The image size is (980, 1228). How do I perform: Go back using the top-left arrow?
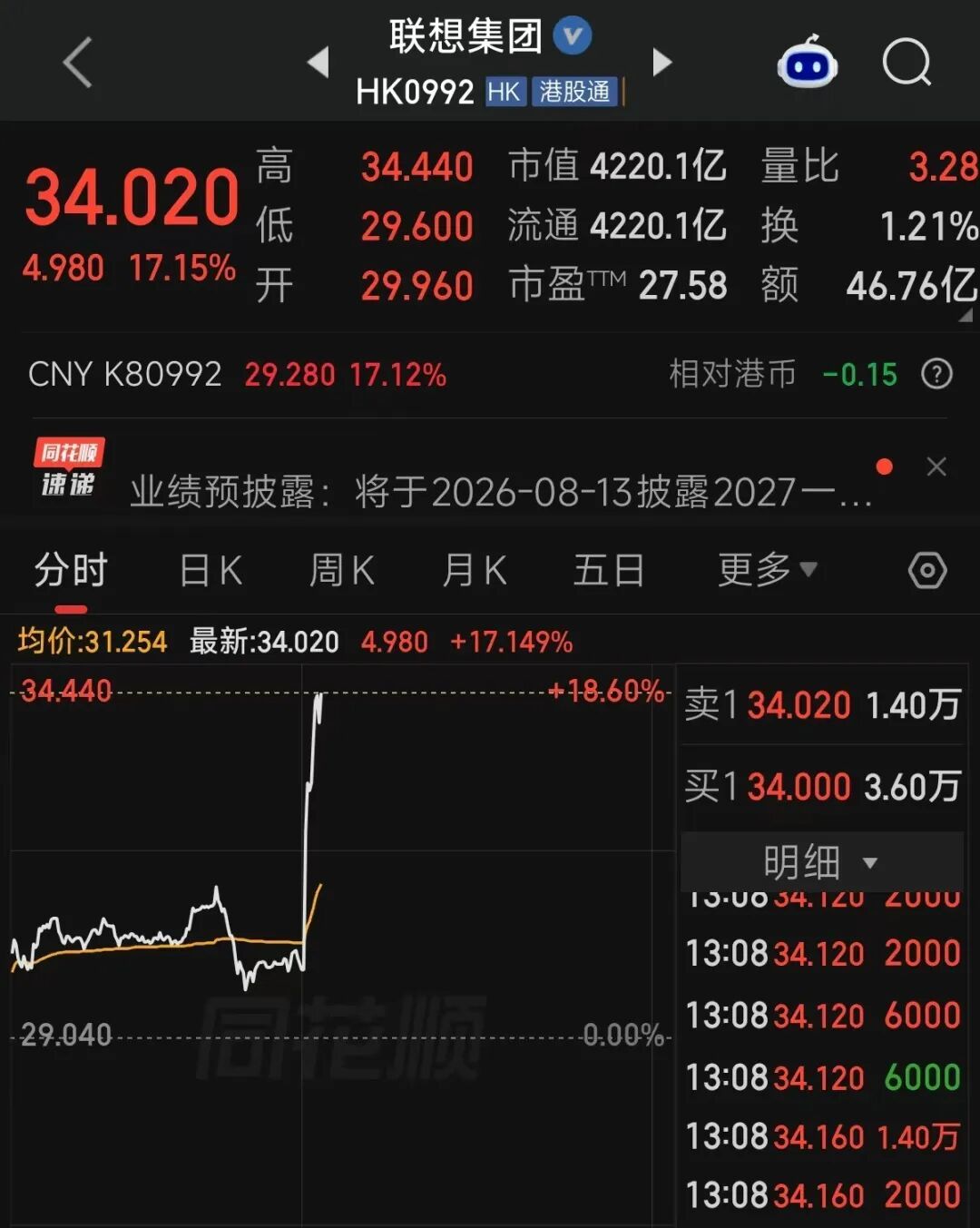(x=78, y=62)
